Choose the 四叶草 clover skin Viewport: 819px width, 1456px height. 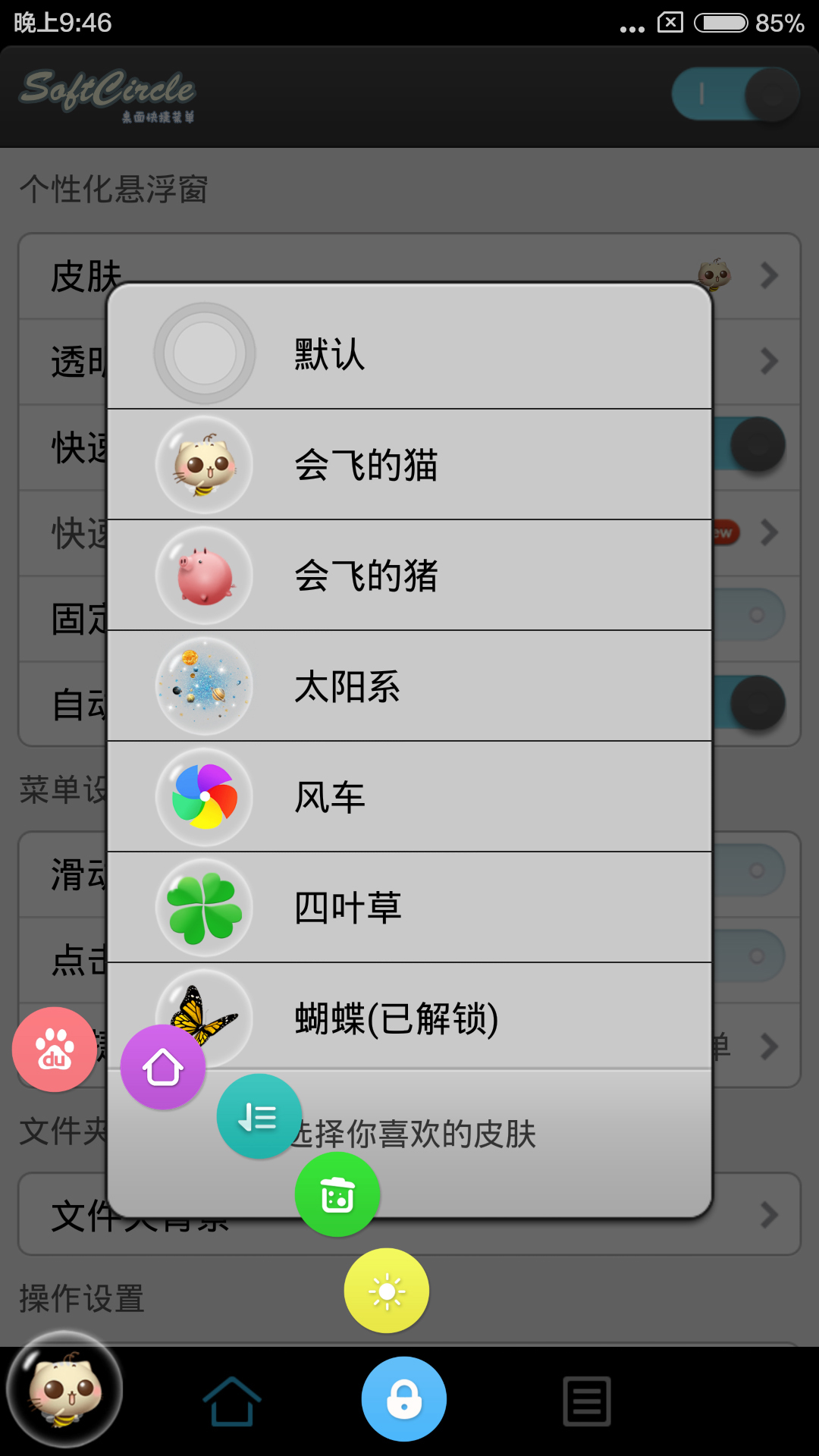tap(409, 908)
